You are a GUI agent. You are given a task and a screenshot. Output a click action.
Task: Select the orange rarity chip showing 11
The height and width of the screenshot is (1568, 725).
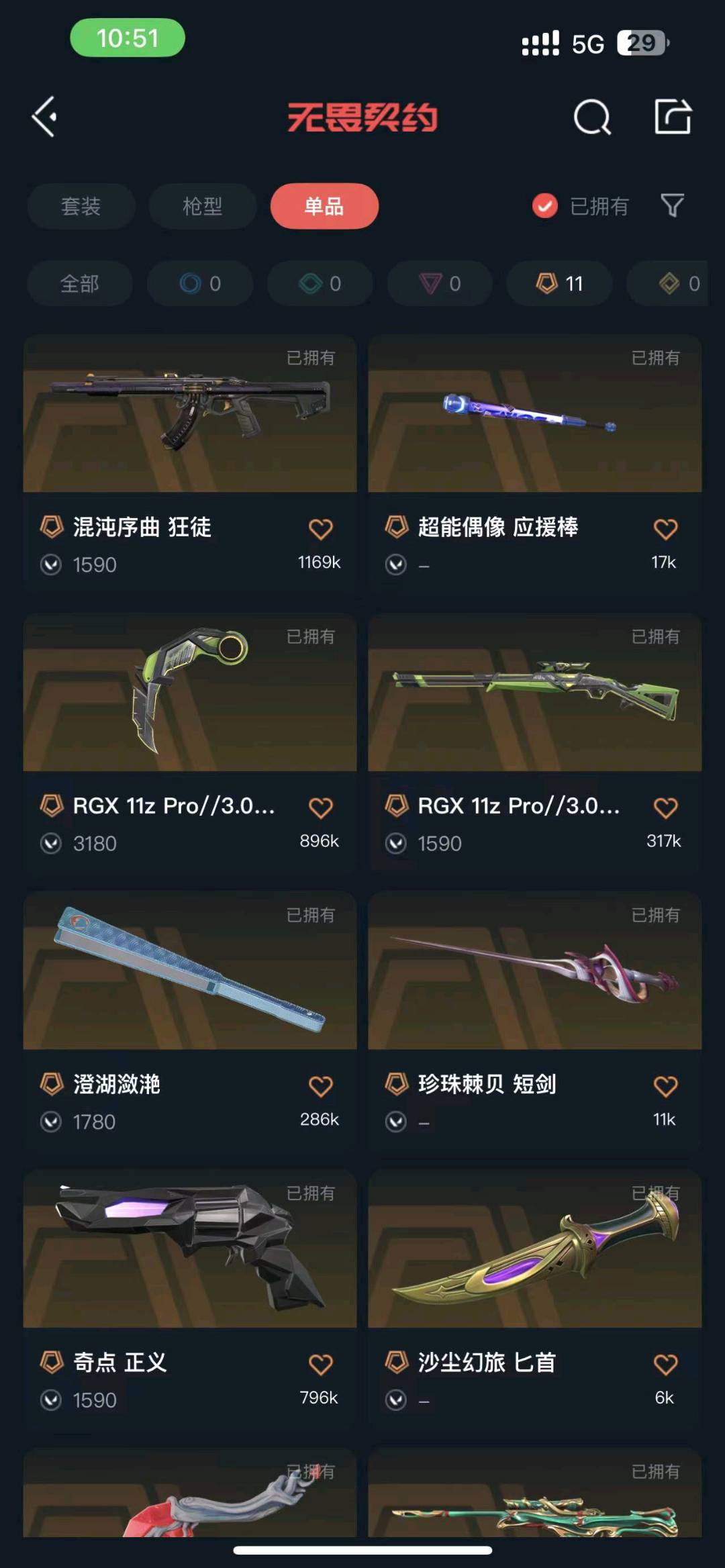[559, 284]
